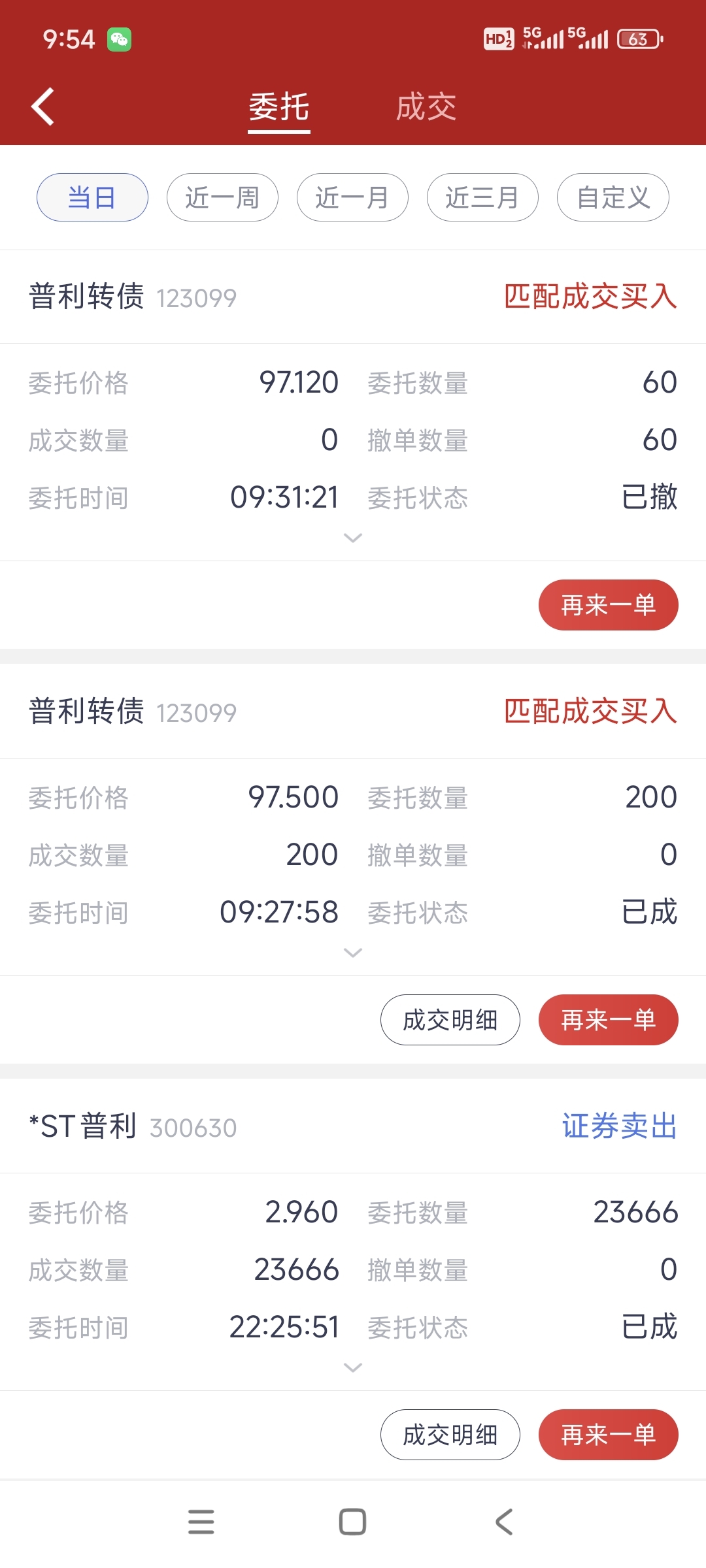Expand details of the *ST普利 order
This screenshot has width=706, height=1568.
pyautogui.click(x=353, y=1368)
